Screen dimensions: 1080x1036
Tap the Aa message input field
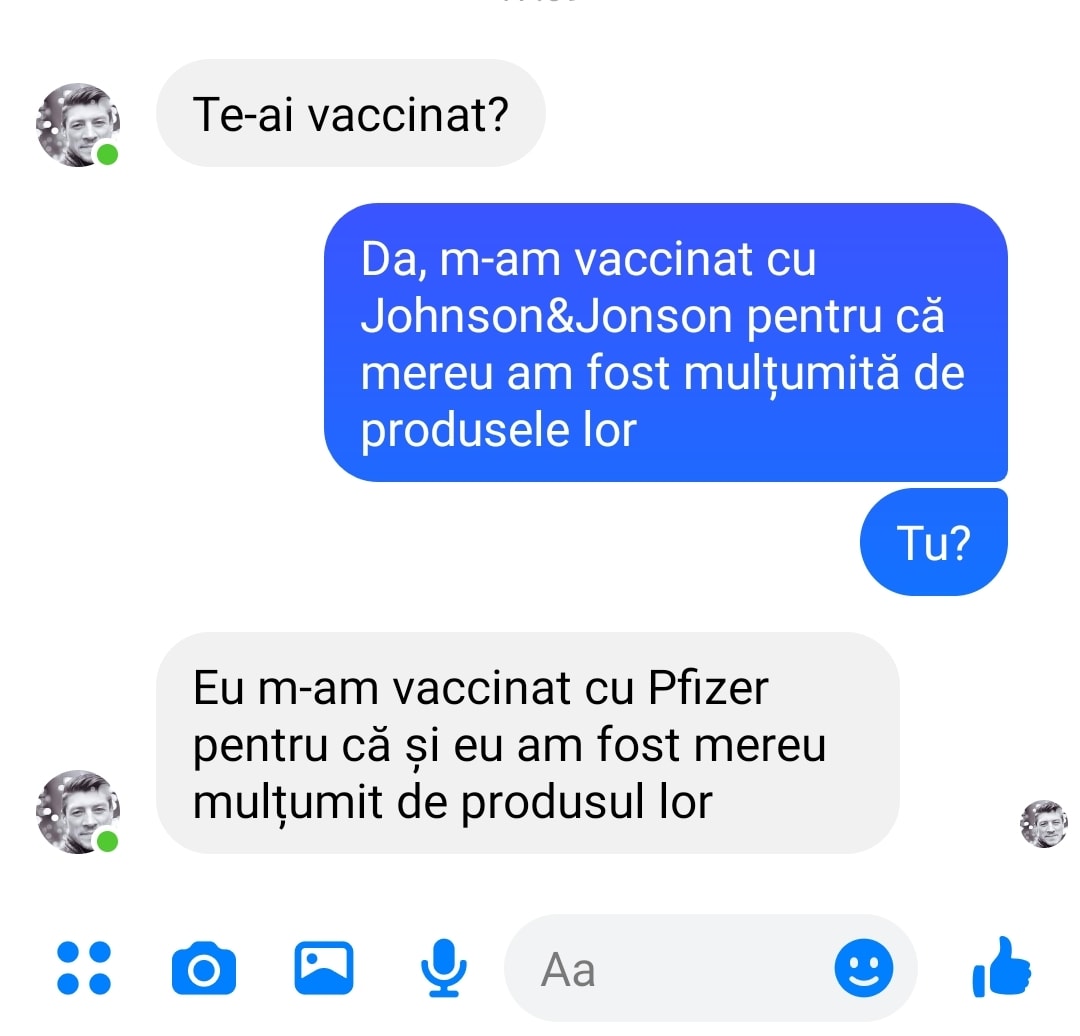(x=670, y=968)
